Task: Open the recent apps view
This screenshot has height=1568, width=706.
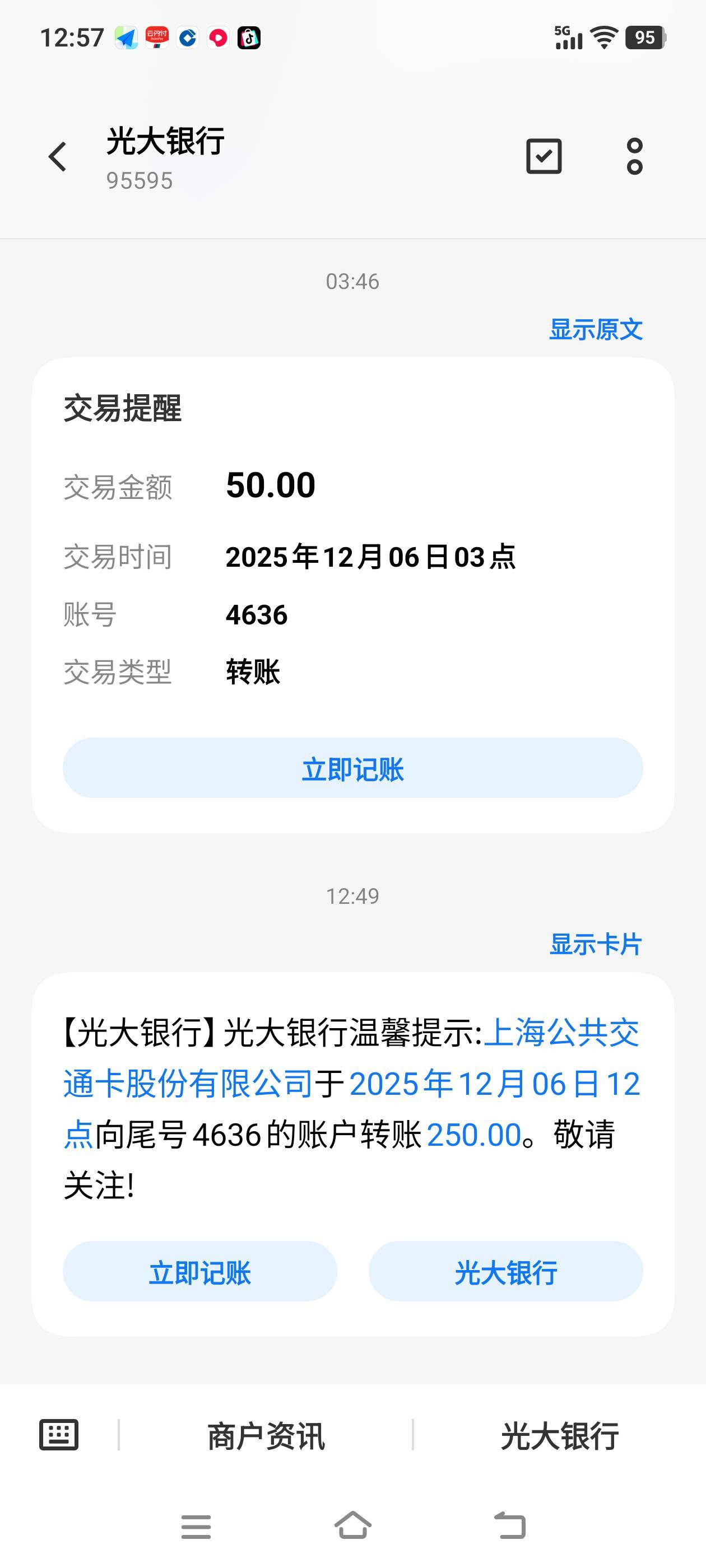Action: (196, 1526)
